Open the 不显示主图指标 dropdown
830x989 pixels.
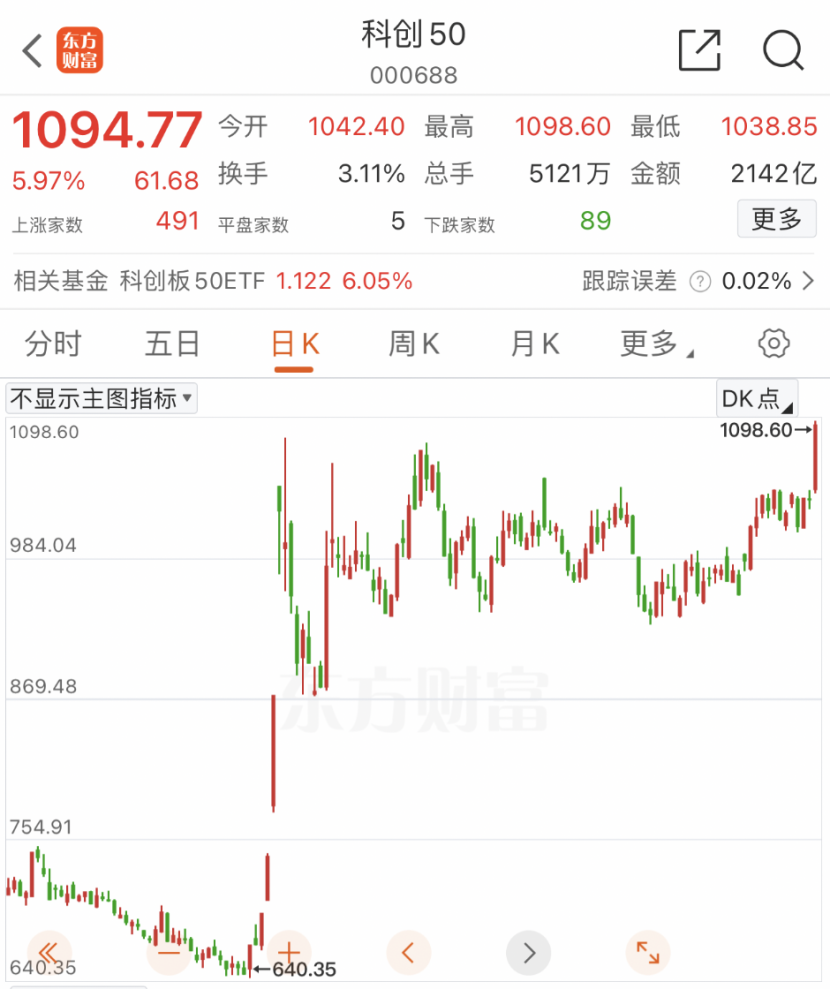102,399
